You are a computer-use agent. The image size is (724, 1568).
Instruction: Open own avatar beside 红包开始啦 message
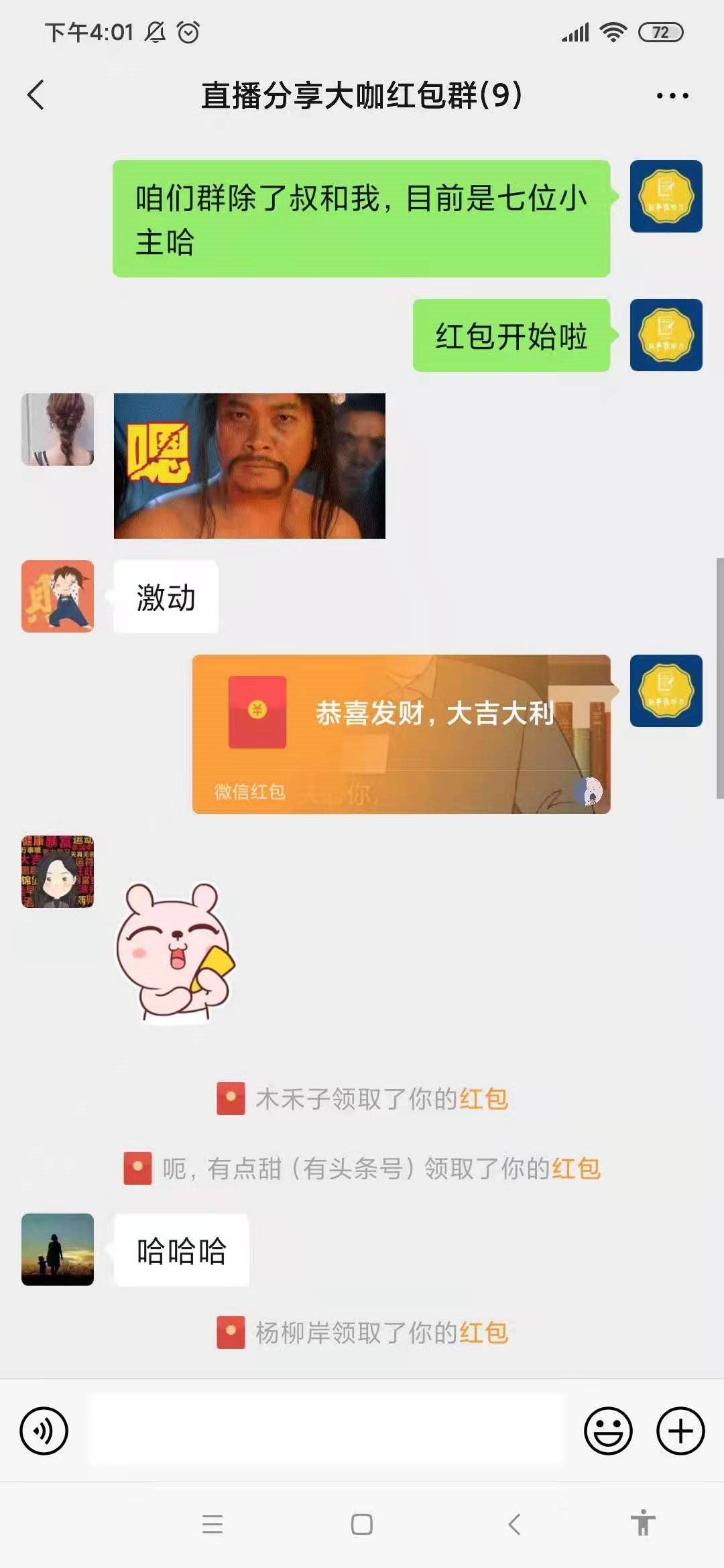[x=666, y=335]
